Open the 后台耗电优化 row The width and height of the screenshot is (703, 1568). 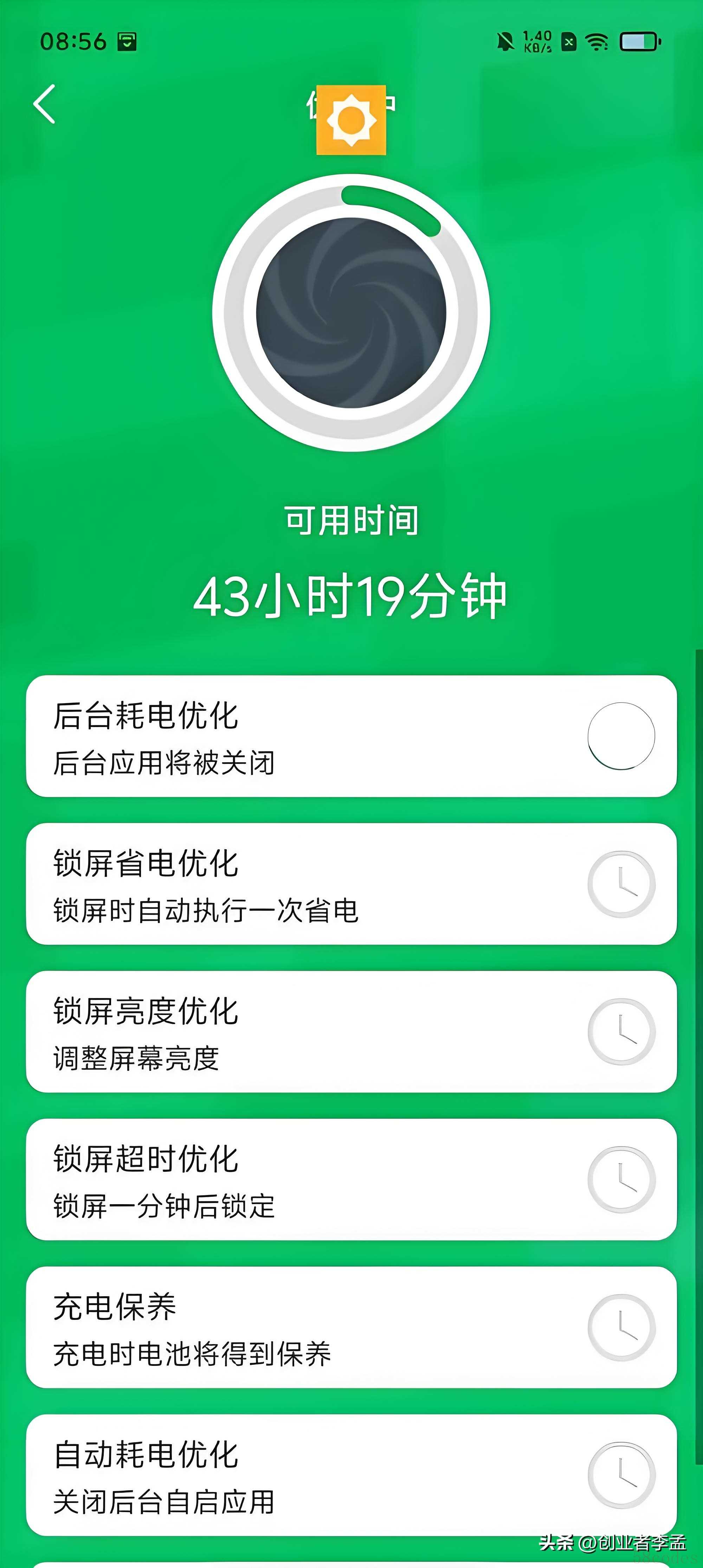pyautogui.click(x=351, y=736)
